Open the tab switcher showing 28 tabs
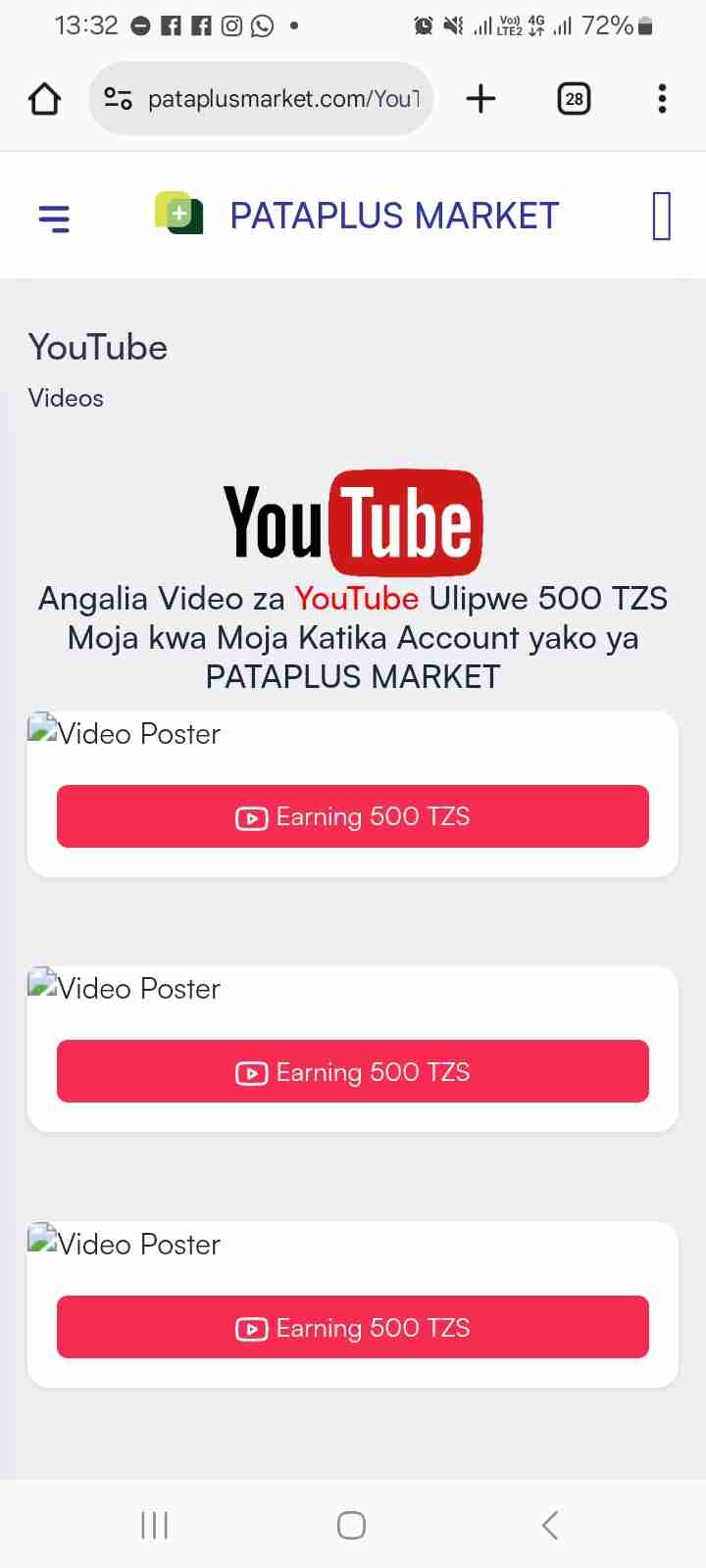Screen dimensions: 706x1568 (x=574, y=99)
